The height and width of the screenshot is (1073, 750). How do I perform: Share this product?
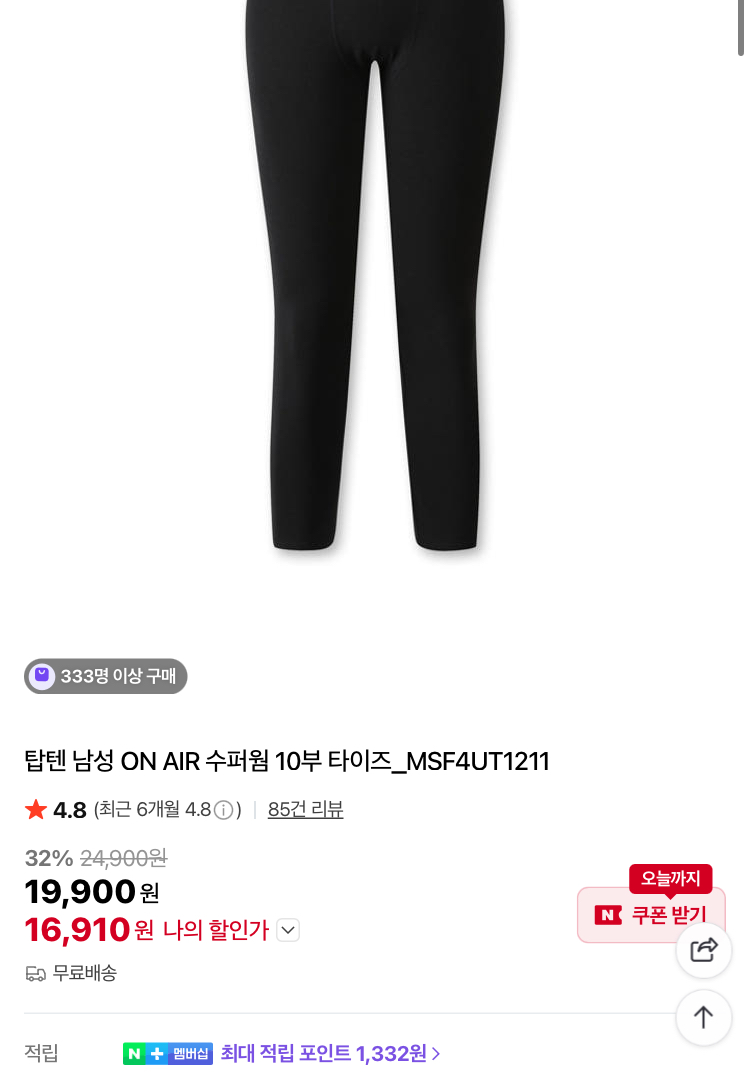click(x=704, y=950)
